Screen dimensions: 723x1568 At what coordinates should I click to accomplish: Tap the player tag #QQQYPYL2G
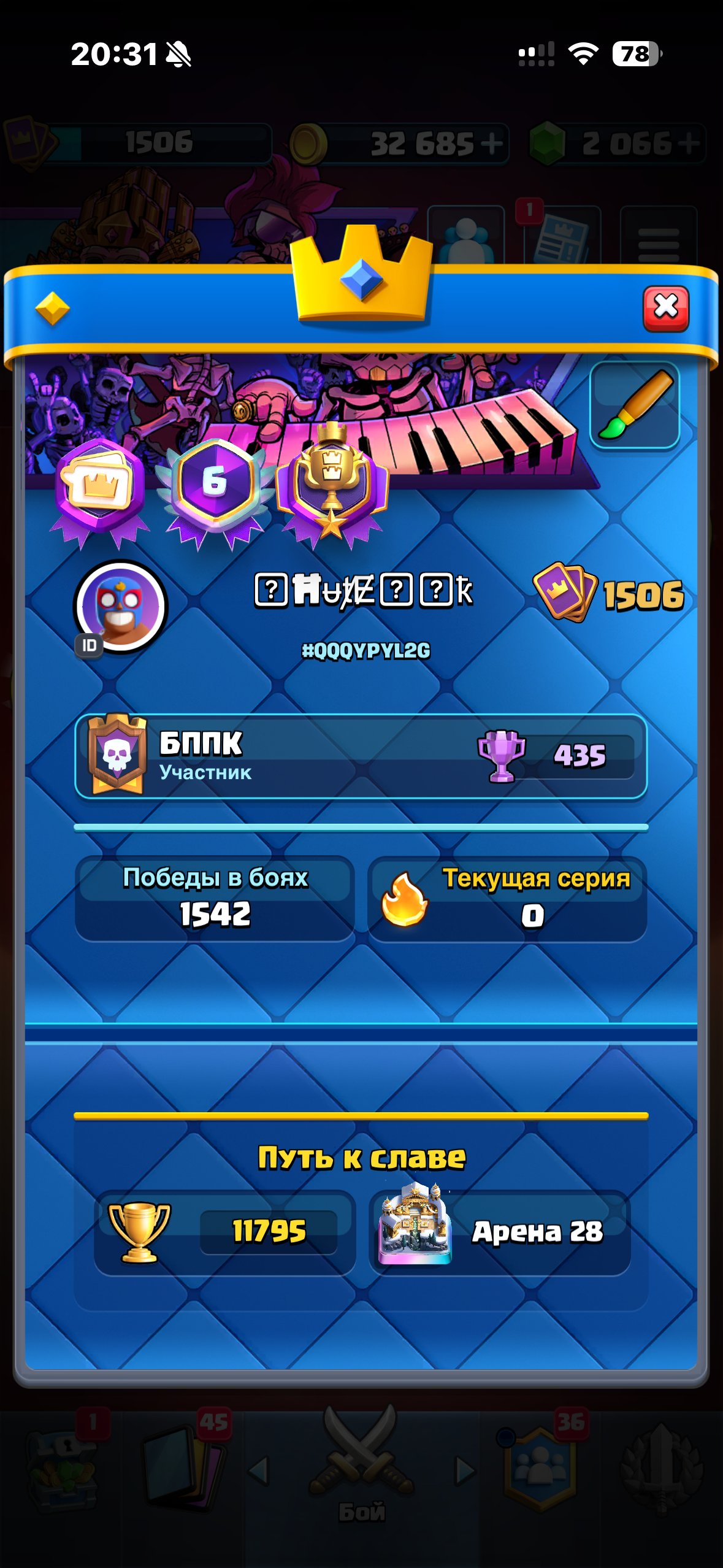point(366,650)
